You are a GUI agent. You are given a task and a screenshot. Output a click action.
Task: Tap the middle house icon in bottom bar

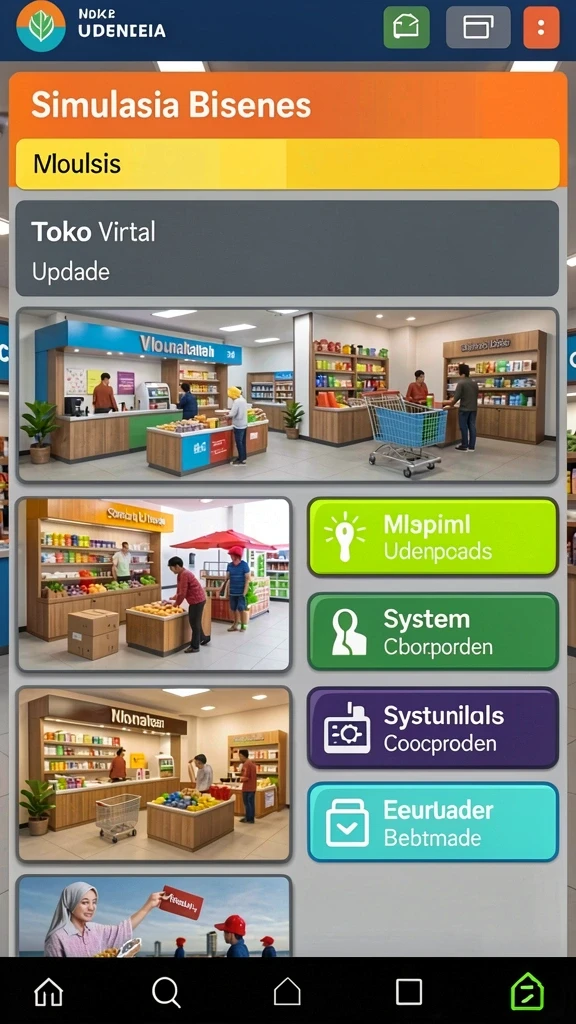click(x=287, y=993)
